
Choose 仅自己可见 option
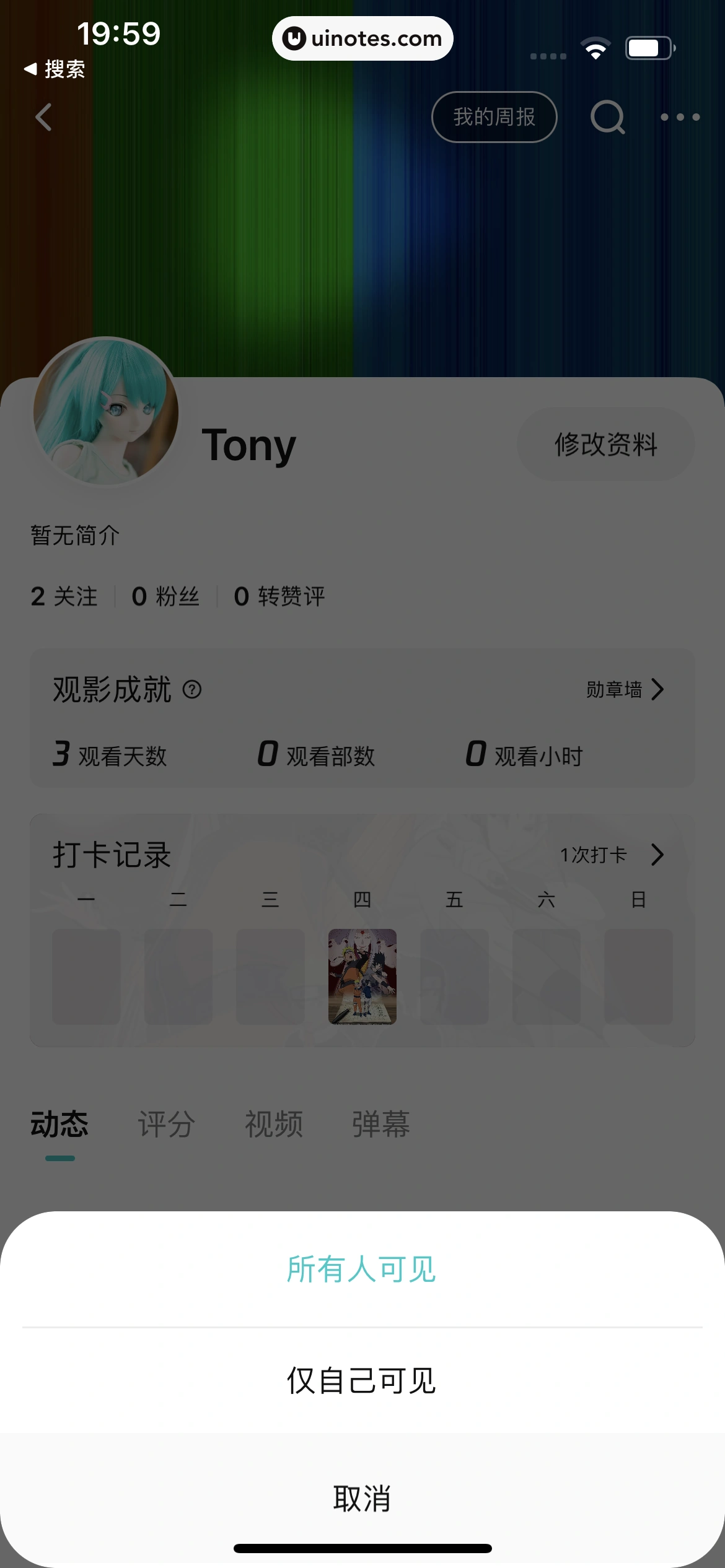coord(362,1380)
